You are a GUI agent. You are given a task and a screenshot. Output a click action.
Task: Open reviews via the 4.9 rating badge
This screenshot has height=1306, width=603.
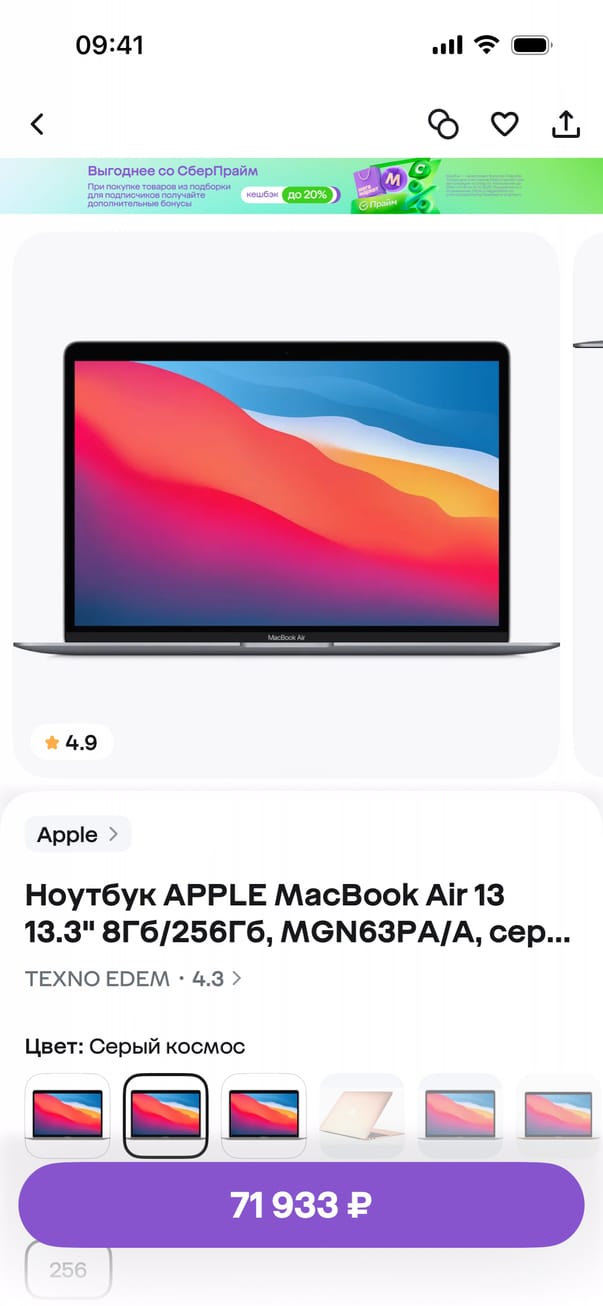(x=71, y=743)
